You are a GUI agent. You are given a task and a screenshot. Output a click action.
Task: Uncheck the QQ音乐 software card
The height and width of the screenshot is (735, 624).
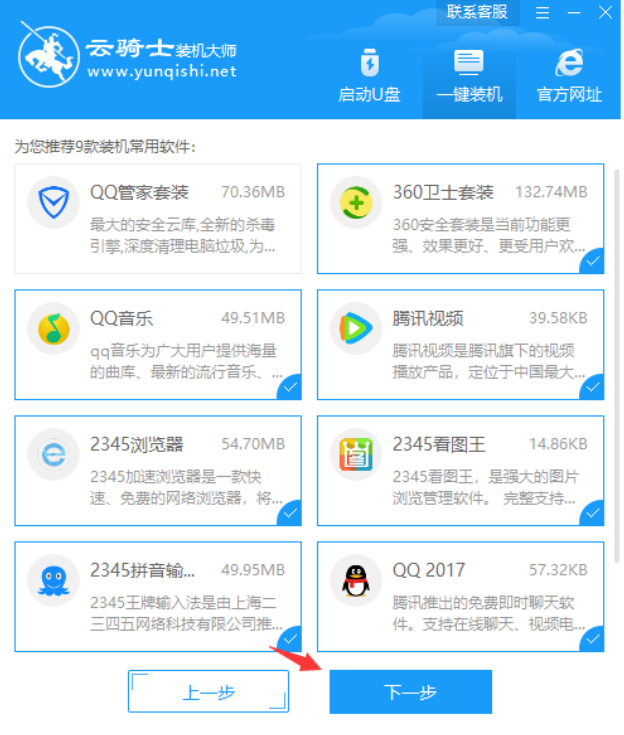click(158, 345)
